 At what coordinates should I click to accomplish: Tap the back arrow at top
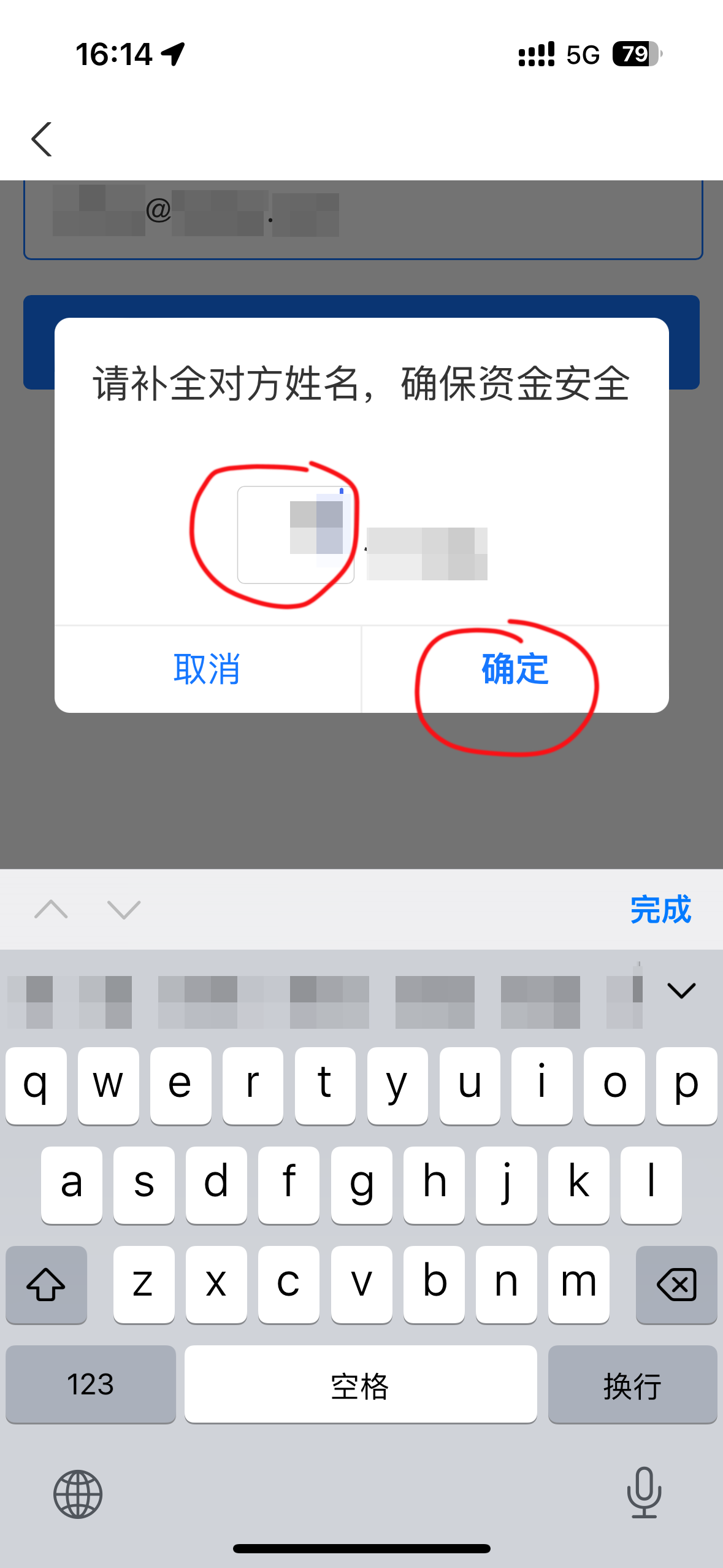42,139
